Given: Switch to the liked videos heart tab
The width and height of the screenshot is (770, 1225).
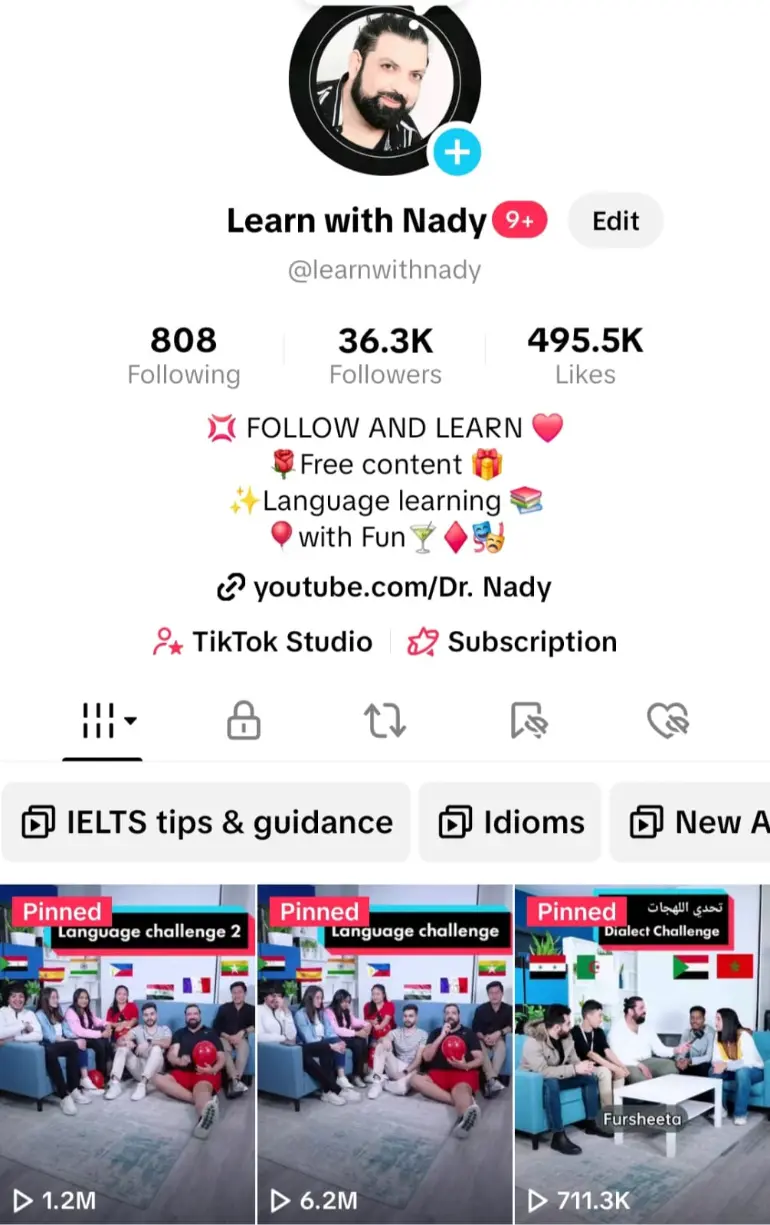Looking at the screenshot, I should click(667, 720).
